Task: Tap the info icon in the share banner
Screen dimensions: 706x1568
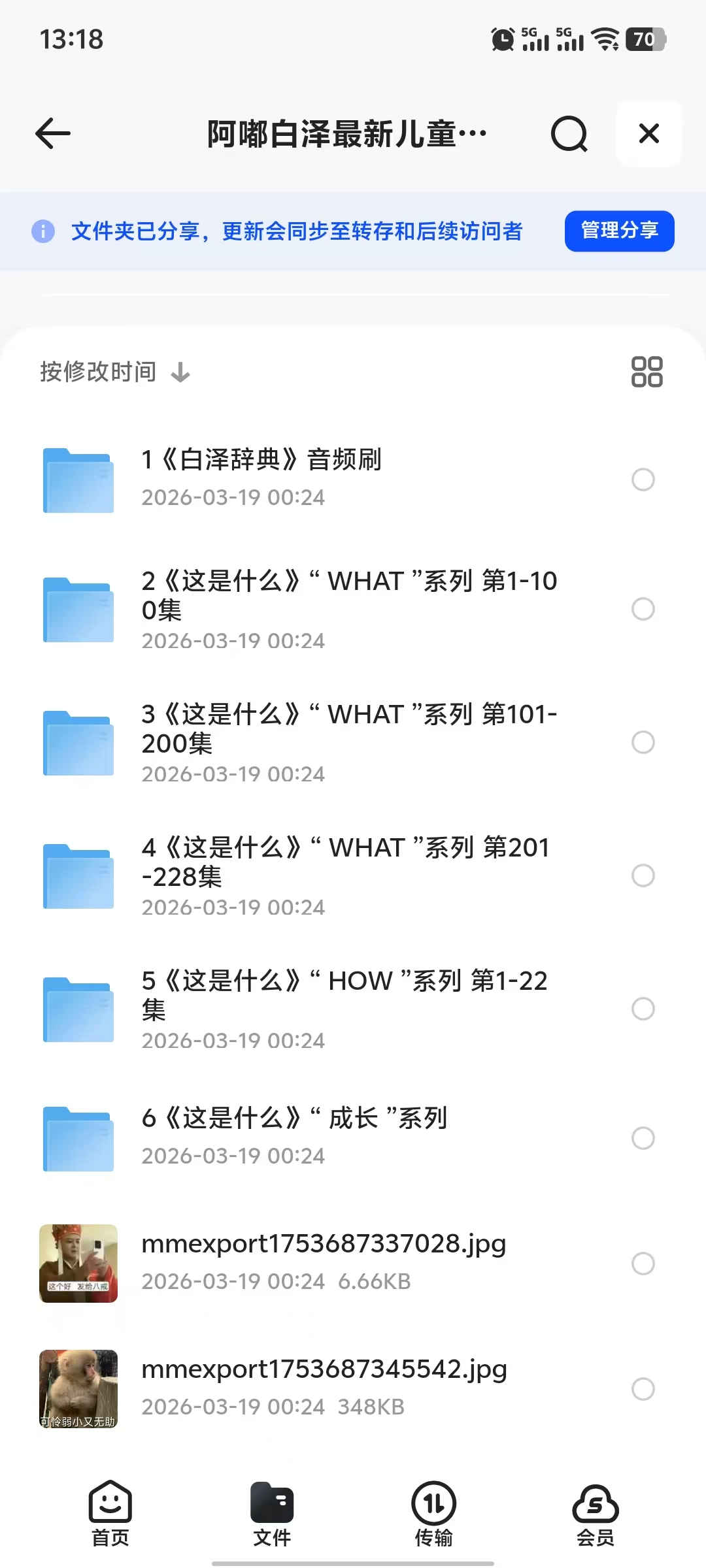Action: [x=42, y=232]
